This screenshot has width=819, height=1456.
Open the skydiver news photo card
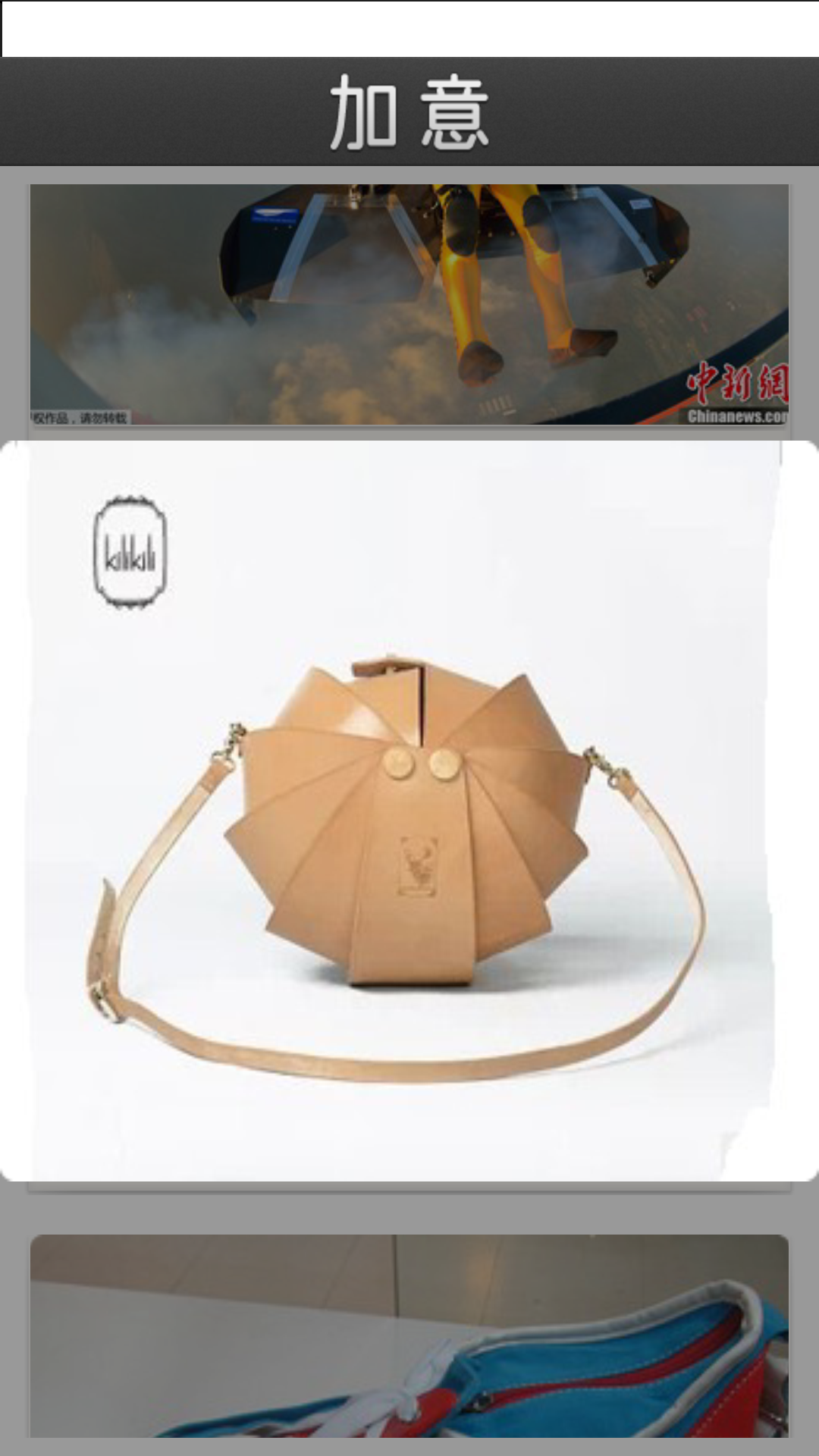[x=409, y=303]
